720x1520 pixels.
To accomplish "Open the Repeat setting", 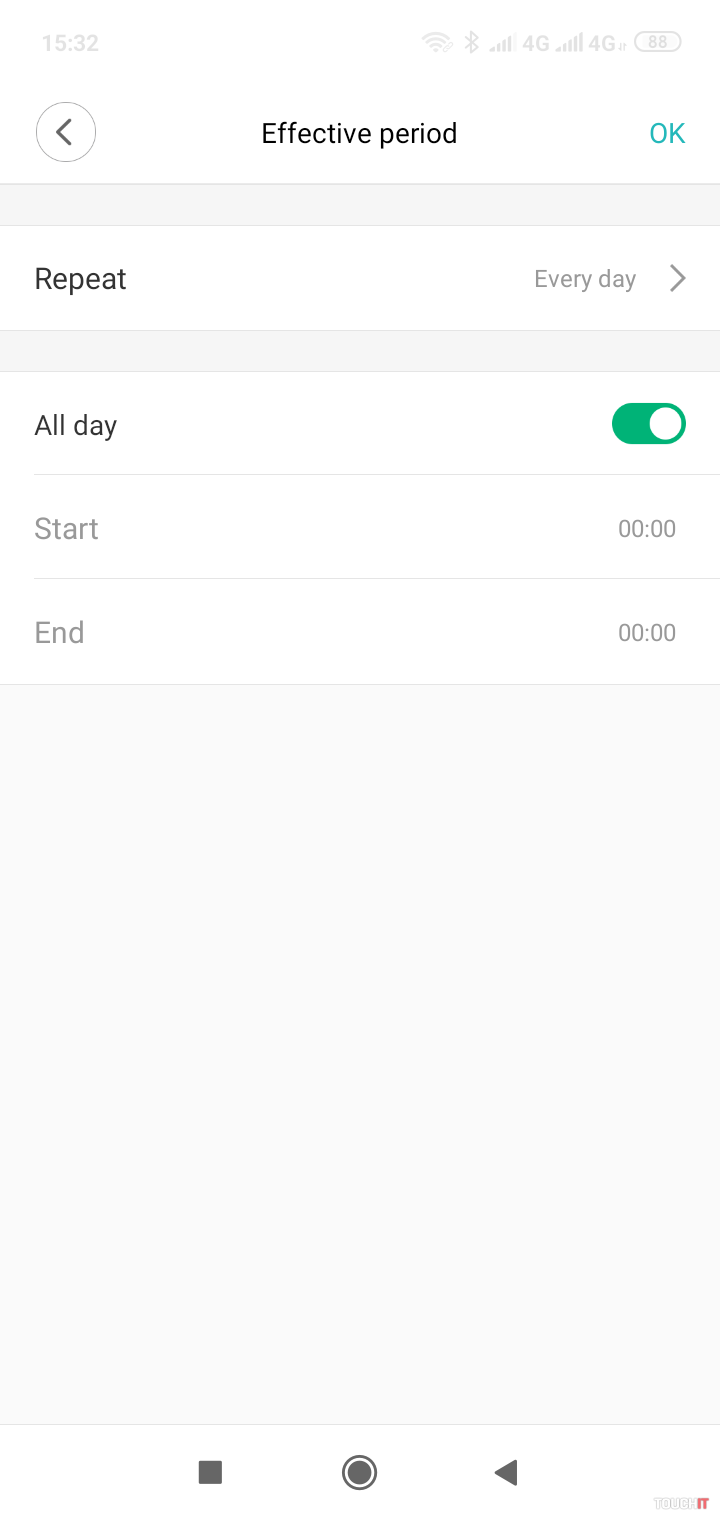I will [x=360, y=278].
